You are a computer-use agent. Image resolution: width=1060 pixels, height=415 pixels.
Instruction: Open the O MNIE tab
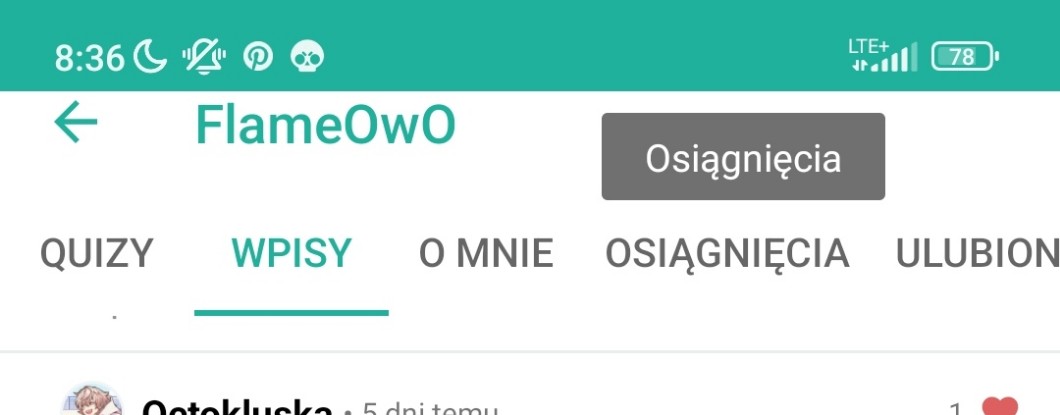486,254
